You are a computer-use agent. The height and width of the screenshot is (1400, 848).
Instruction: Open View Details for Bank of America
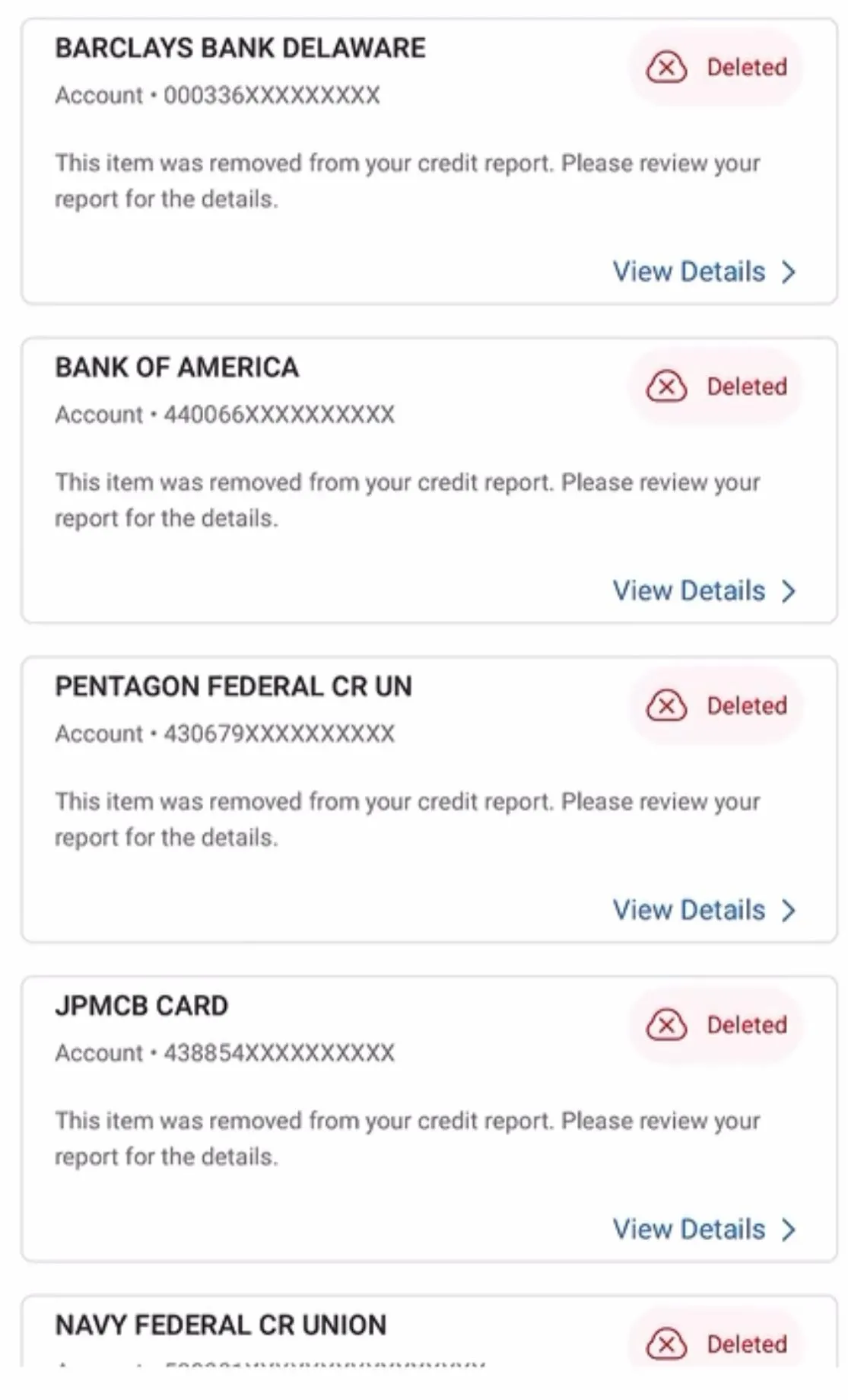[x=704, y=590]
